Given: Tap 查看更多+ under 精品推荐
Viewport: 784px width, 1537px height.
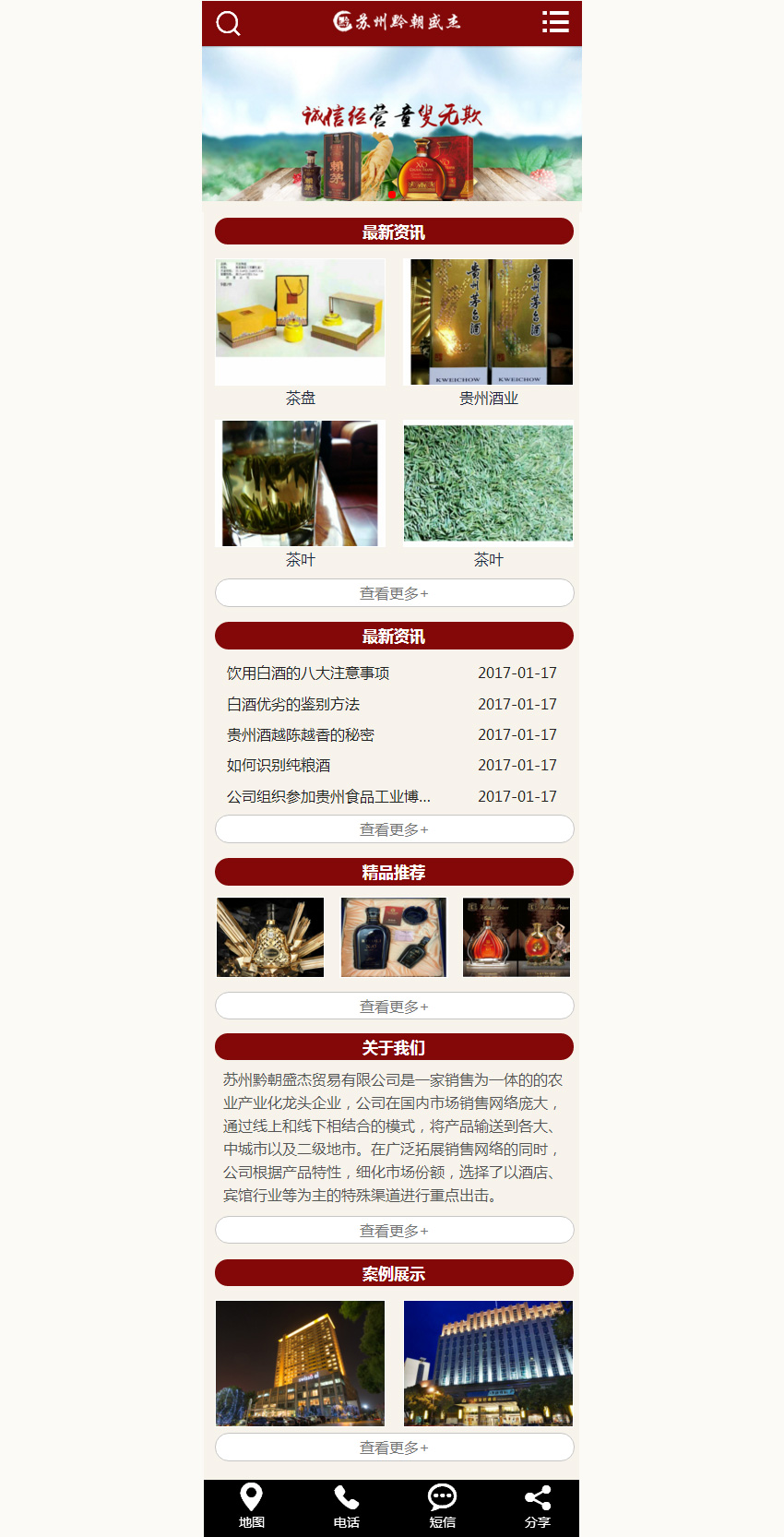Looking at the screenshot, I should (394, 1007).
